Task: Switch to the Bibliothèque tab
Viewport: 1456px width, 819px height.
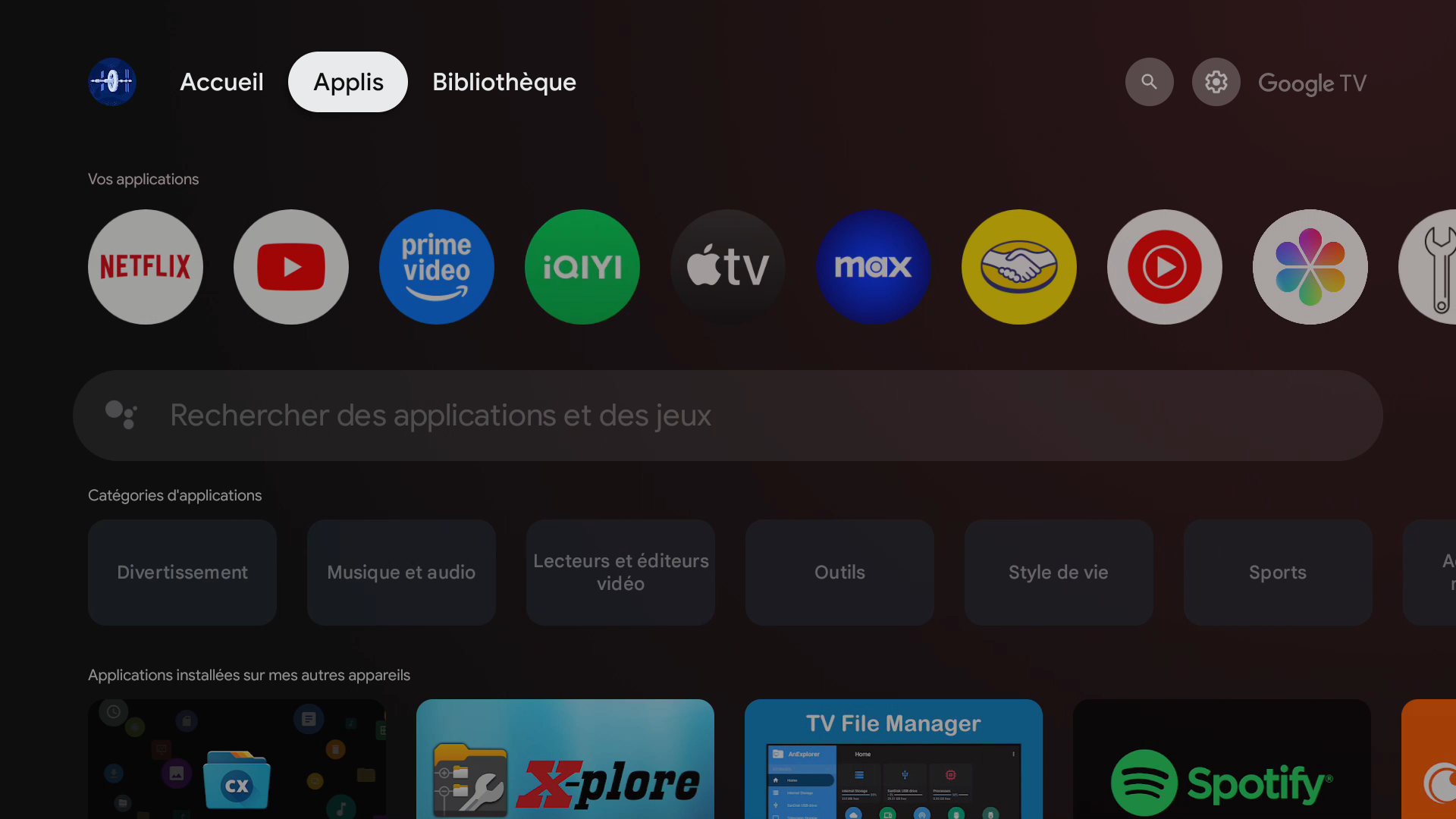Action: click(504, 82)
